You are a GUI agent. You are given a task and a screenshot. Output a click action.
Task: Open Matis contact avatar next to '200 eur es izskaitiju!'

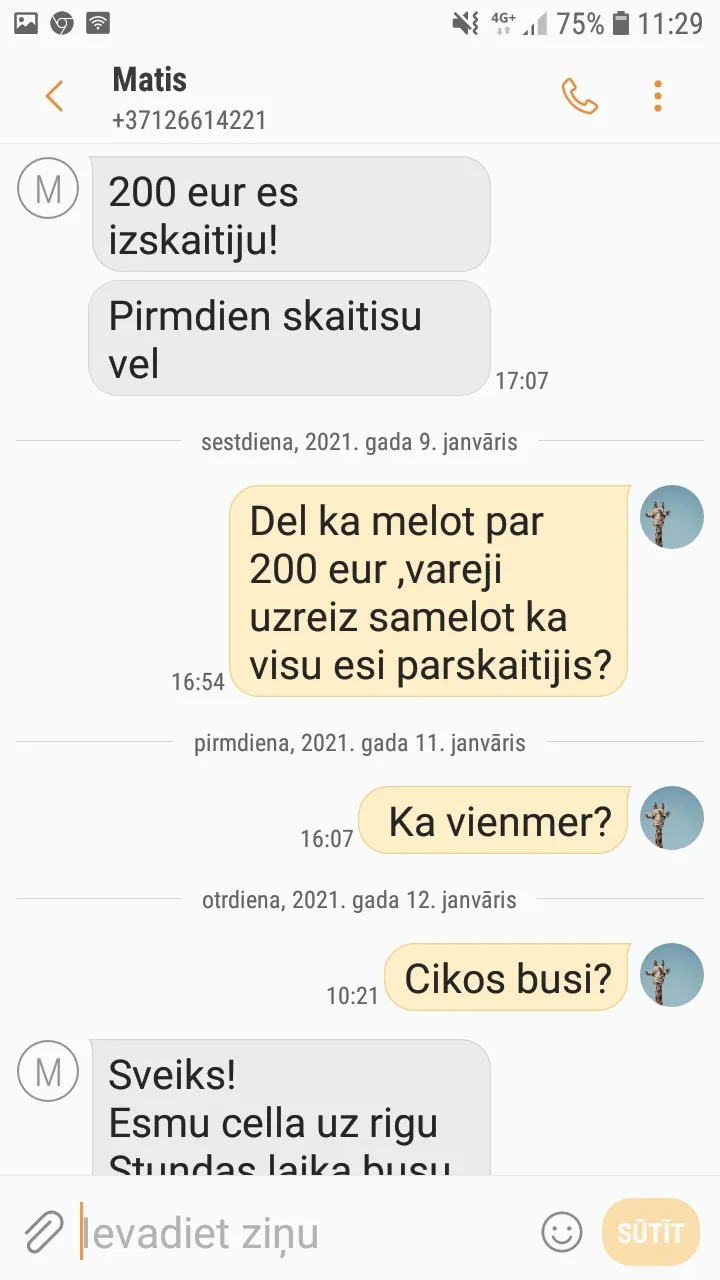[48, 189]
